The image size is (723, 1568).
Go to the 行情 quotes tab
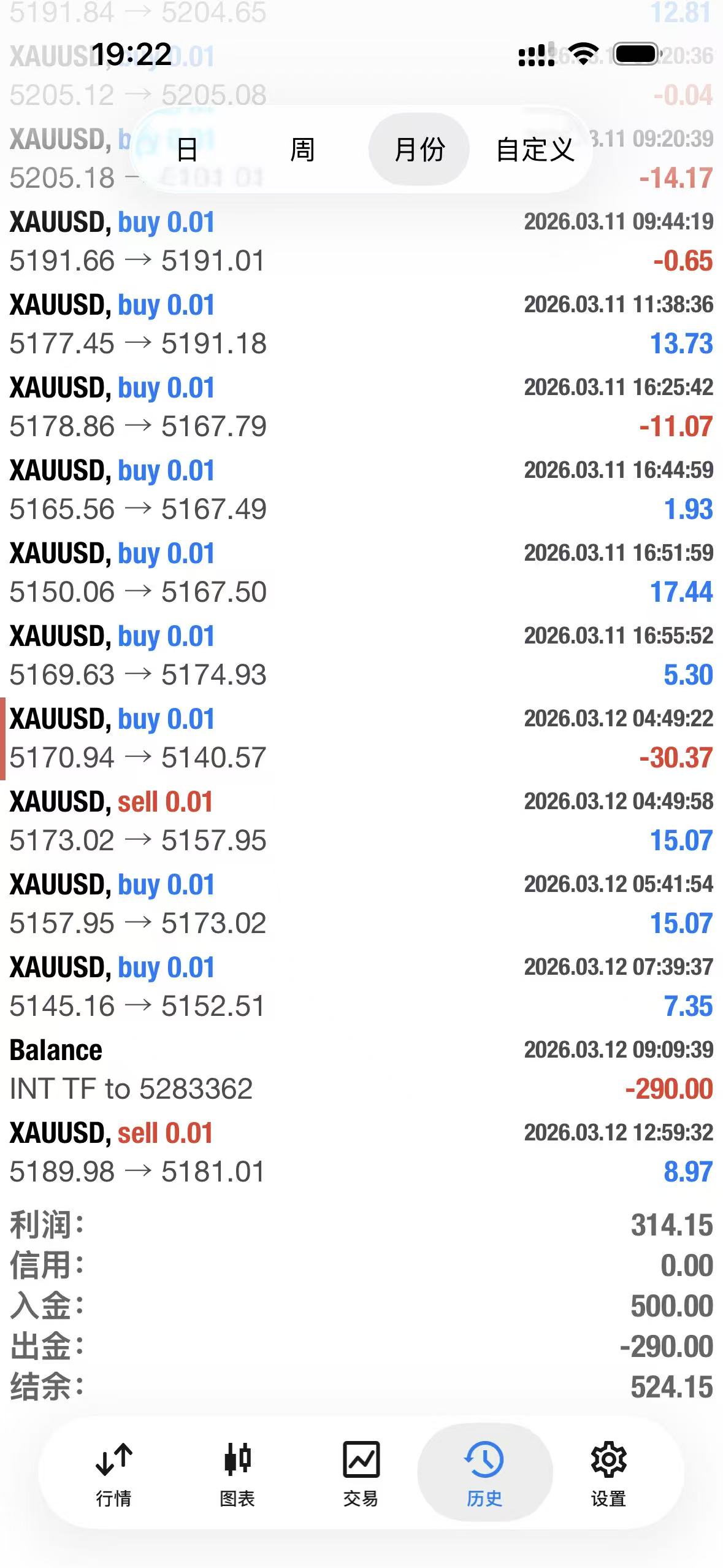114,1472
